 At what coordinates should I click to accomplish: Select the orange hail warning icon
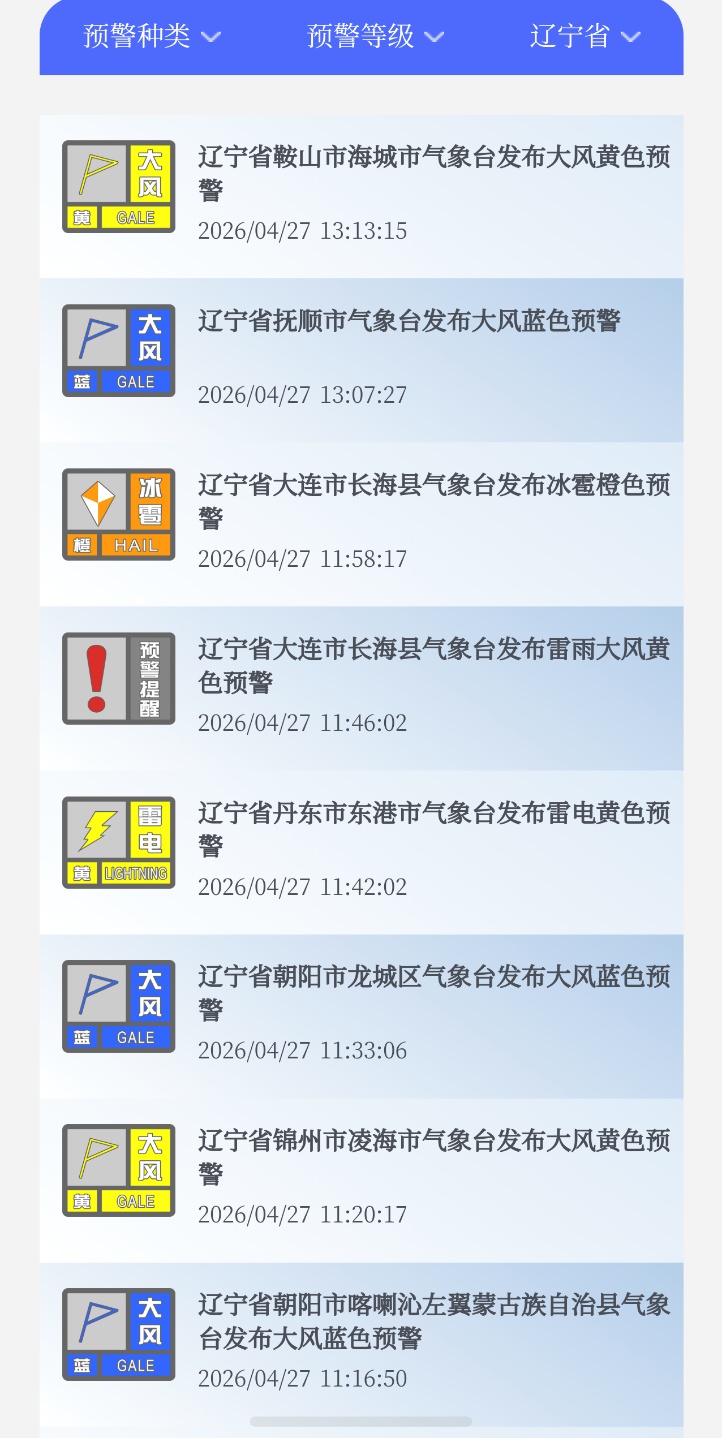(118, 513)
